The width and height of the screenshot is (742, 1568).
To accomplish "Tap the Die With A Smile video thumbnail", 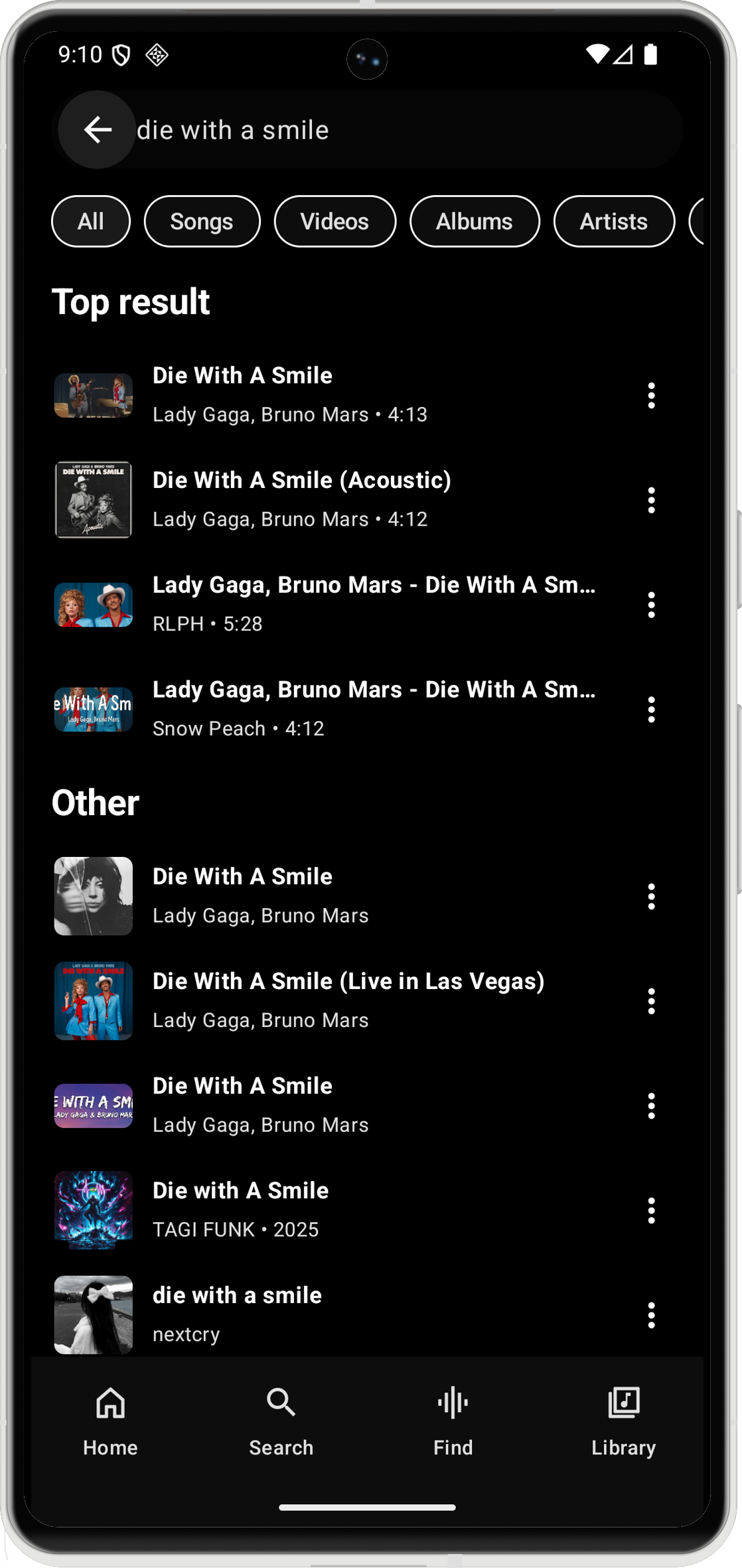I will click(94, 396).
